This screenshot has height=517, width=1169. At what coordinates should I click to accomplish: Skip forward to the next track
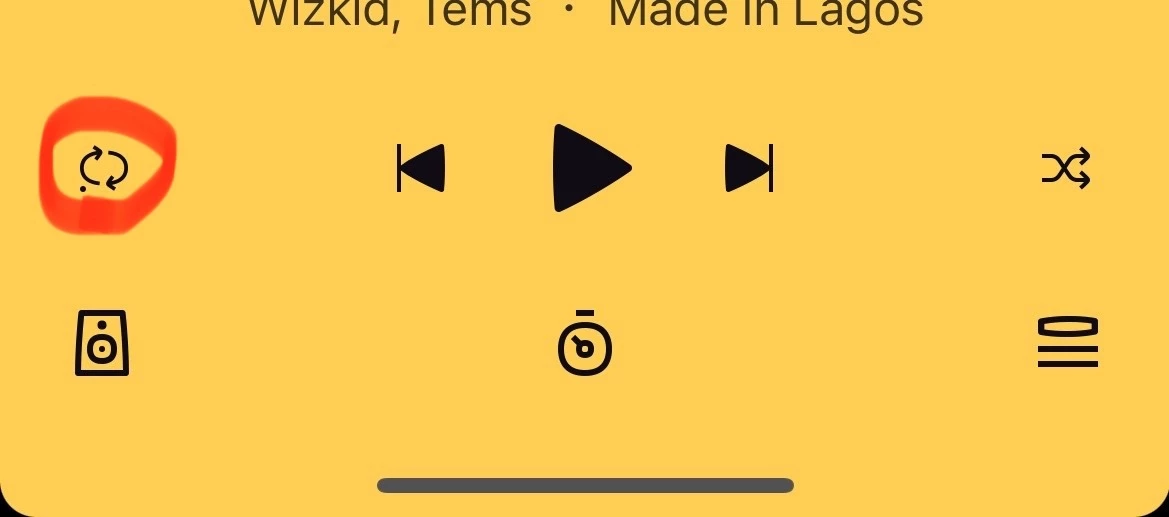tap(749, 168)
